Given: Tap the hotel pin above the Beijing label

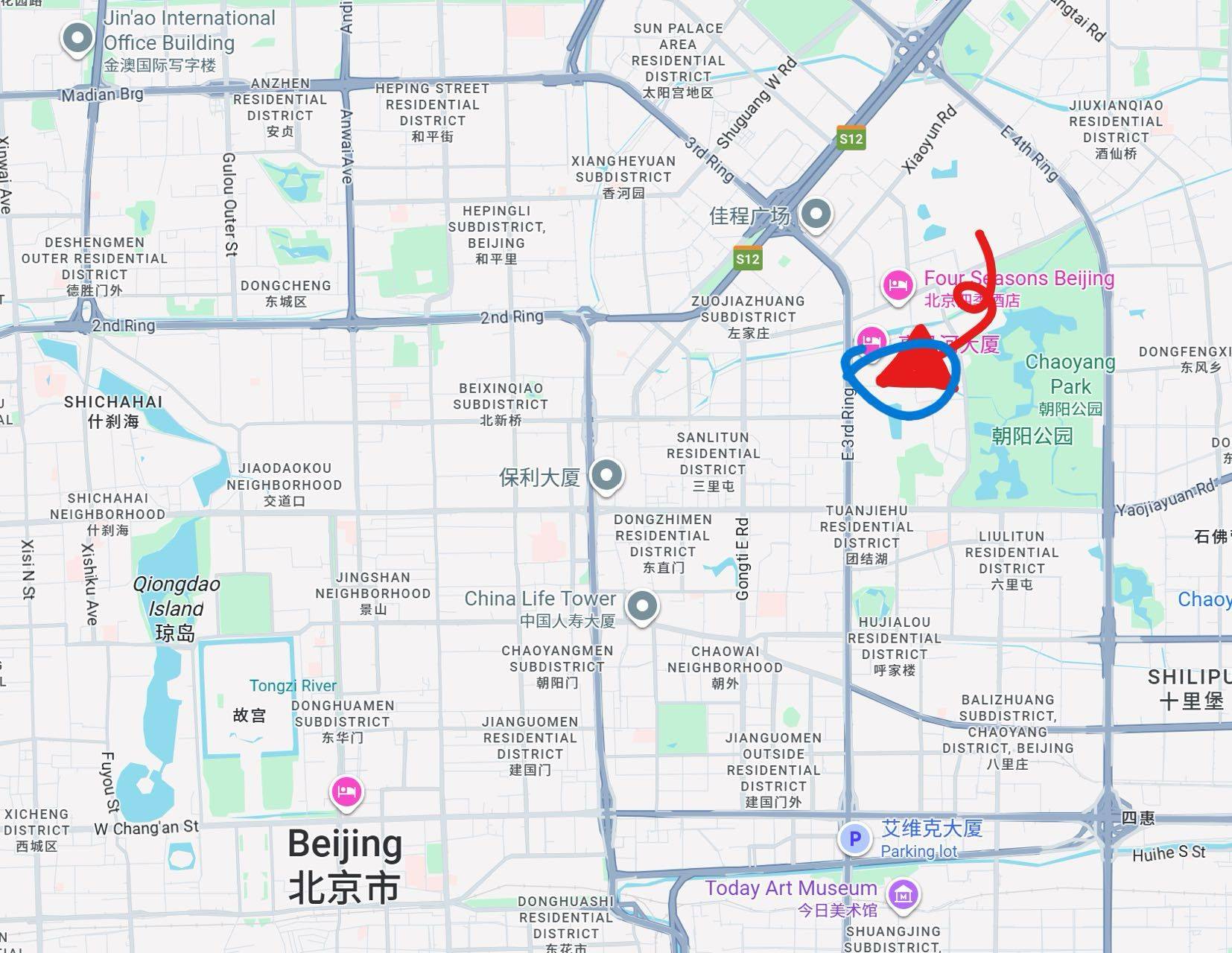Looking at the screenshot, I should pos(346,792).
